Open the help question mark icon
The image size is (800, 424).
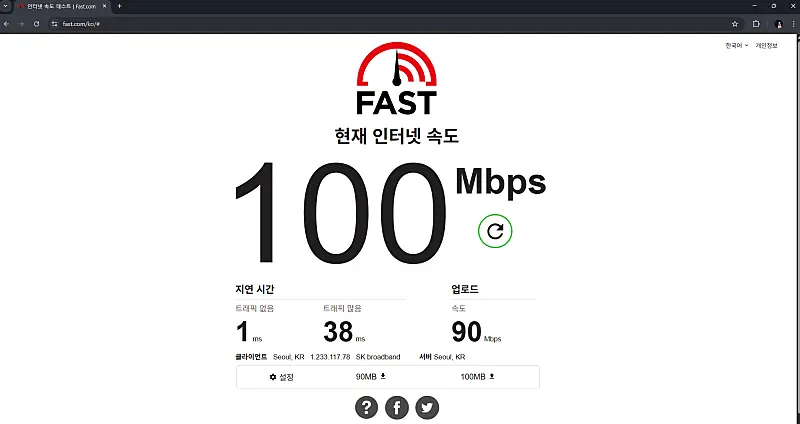(x=367, y=407)
